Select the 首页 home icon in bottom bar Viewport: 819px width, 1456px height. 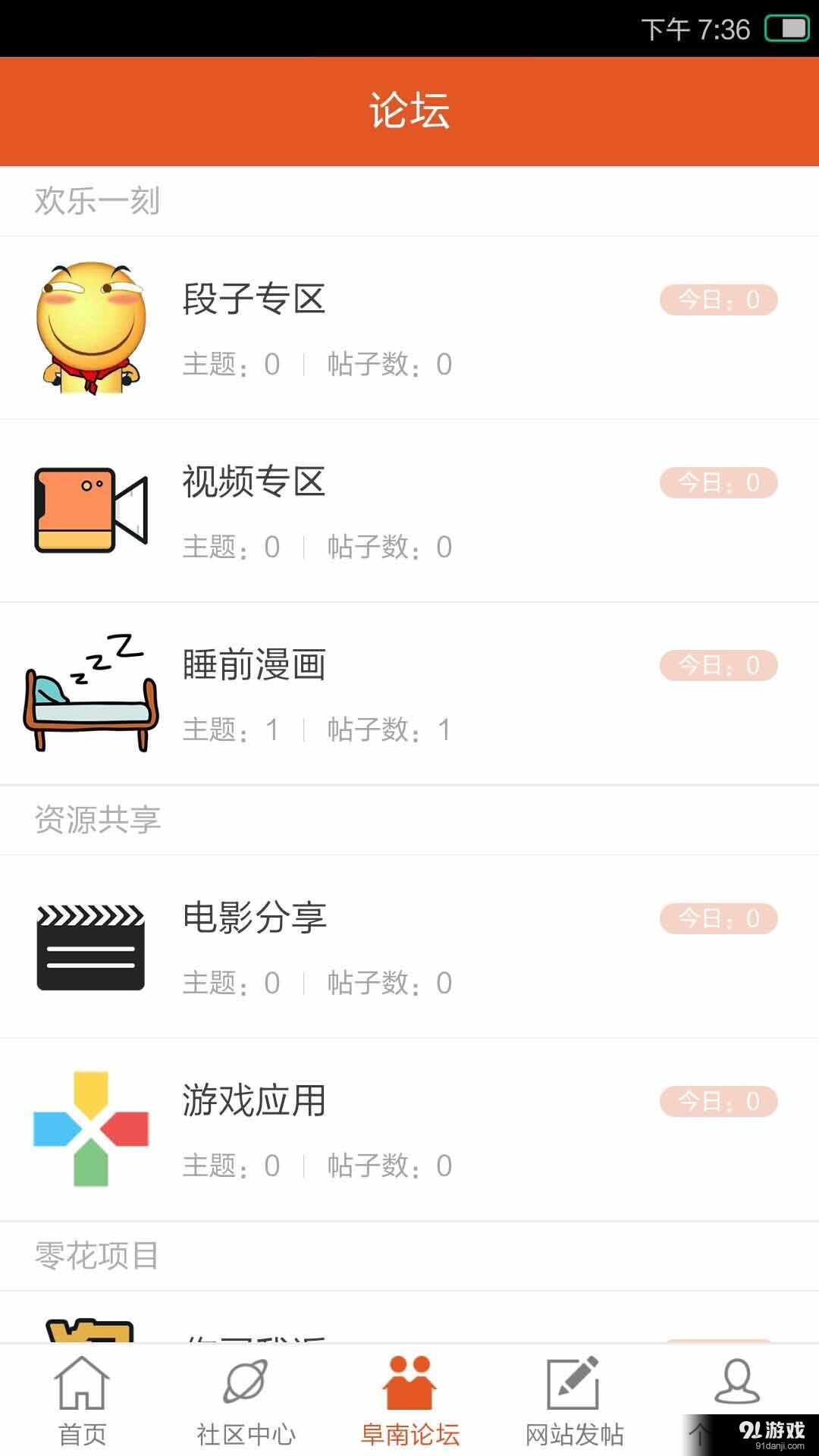[x=82, y=1394]
